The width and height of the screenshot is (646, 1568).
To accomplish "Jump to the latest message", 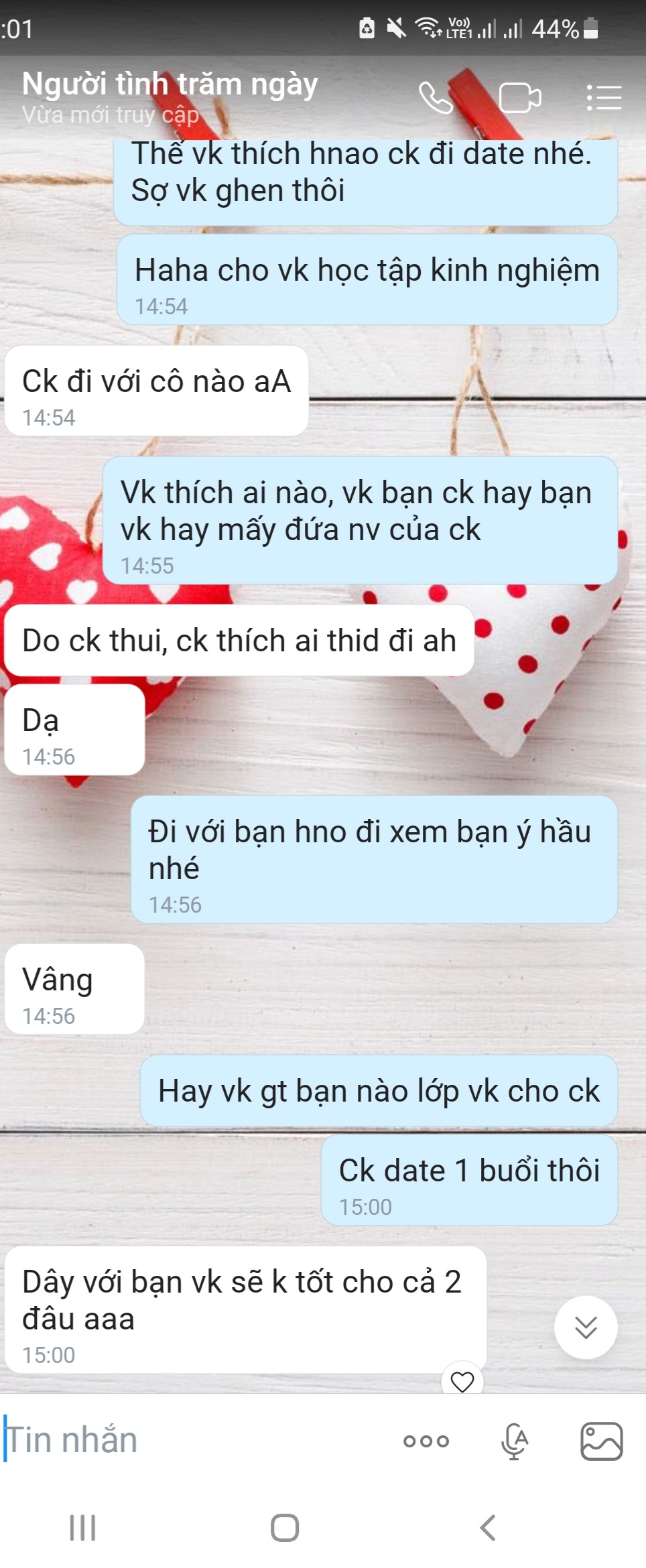I will pos(586,1327).
